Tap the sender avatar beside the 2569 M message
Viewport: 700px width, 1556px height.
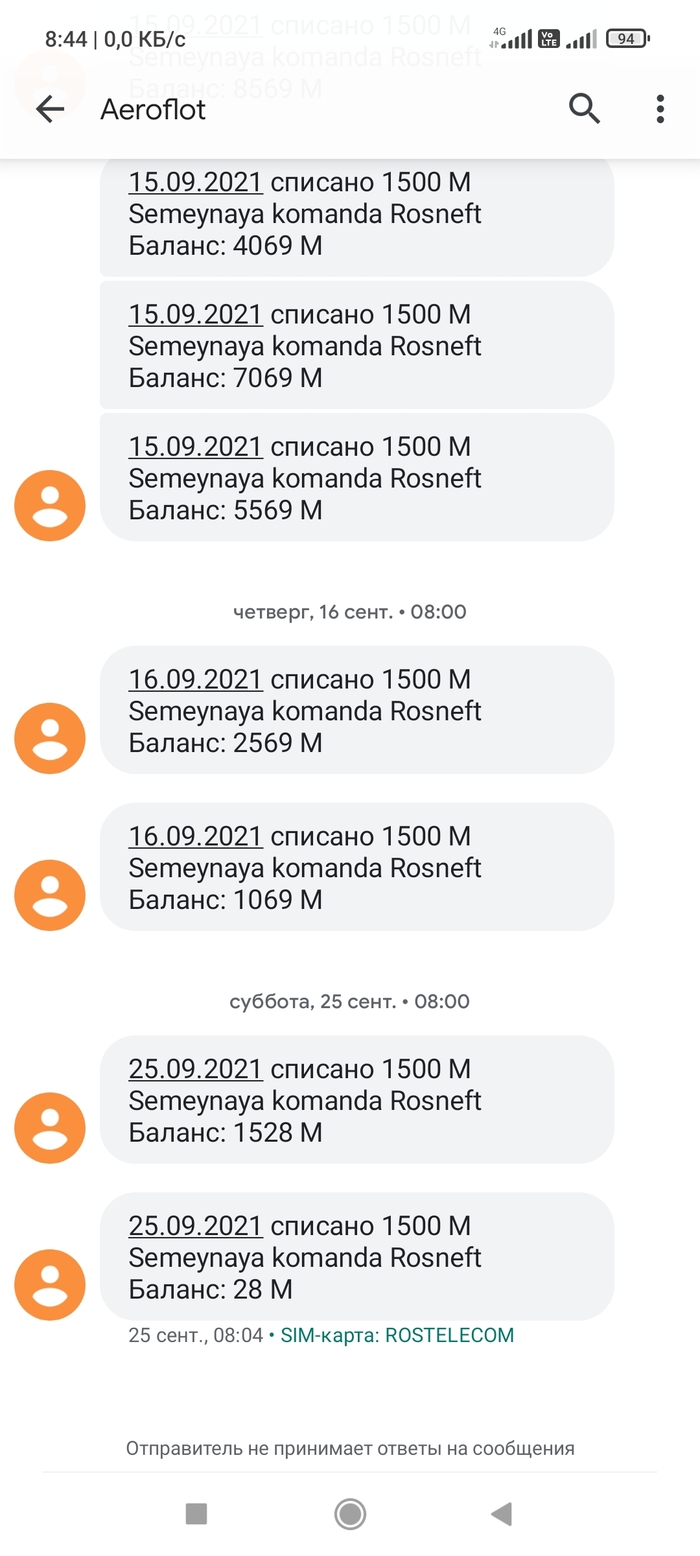point(50,739)
